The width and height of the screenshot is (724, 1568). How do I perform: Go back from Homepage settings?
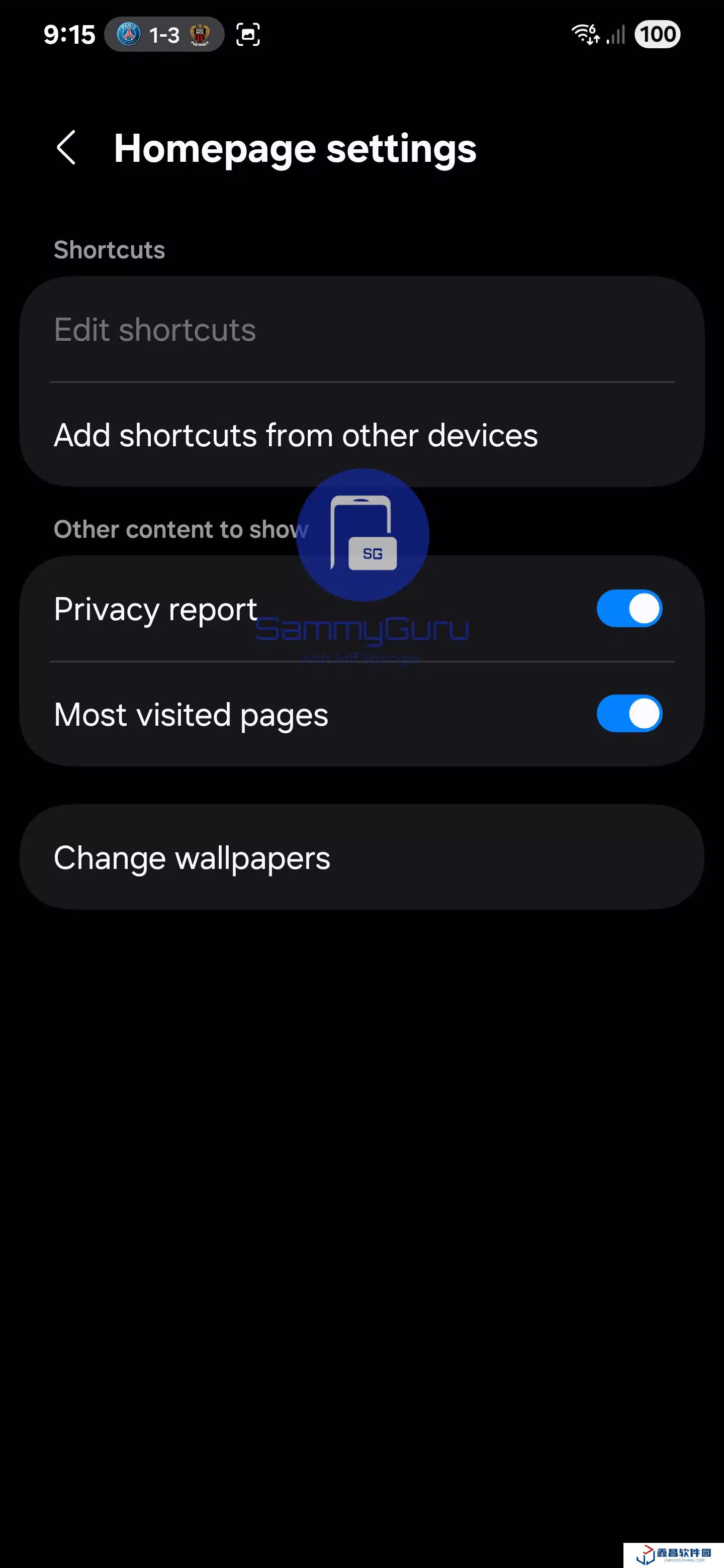click(x=66, y=148)
